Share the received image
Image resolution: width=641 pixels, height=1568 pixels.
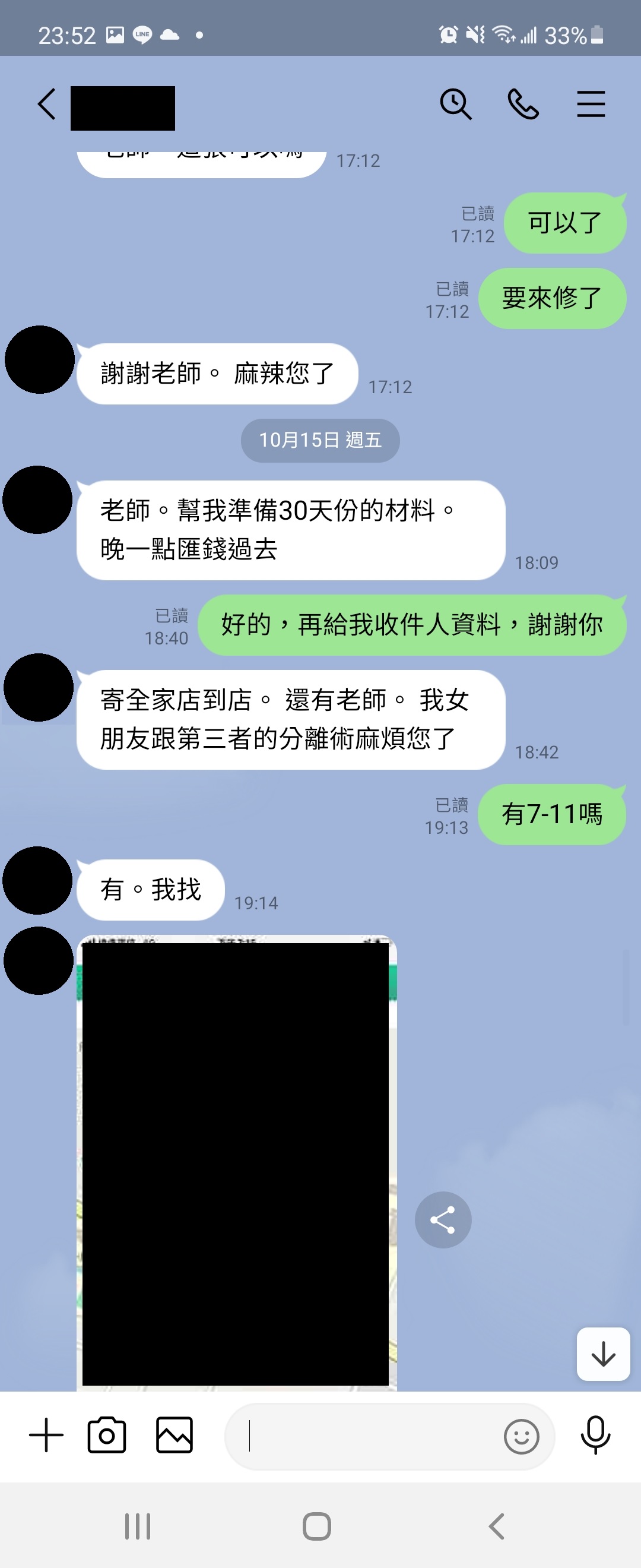point(443,1219)
